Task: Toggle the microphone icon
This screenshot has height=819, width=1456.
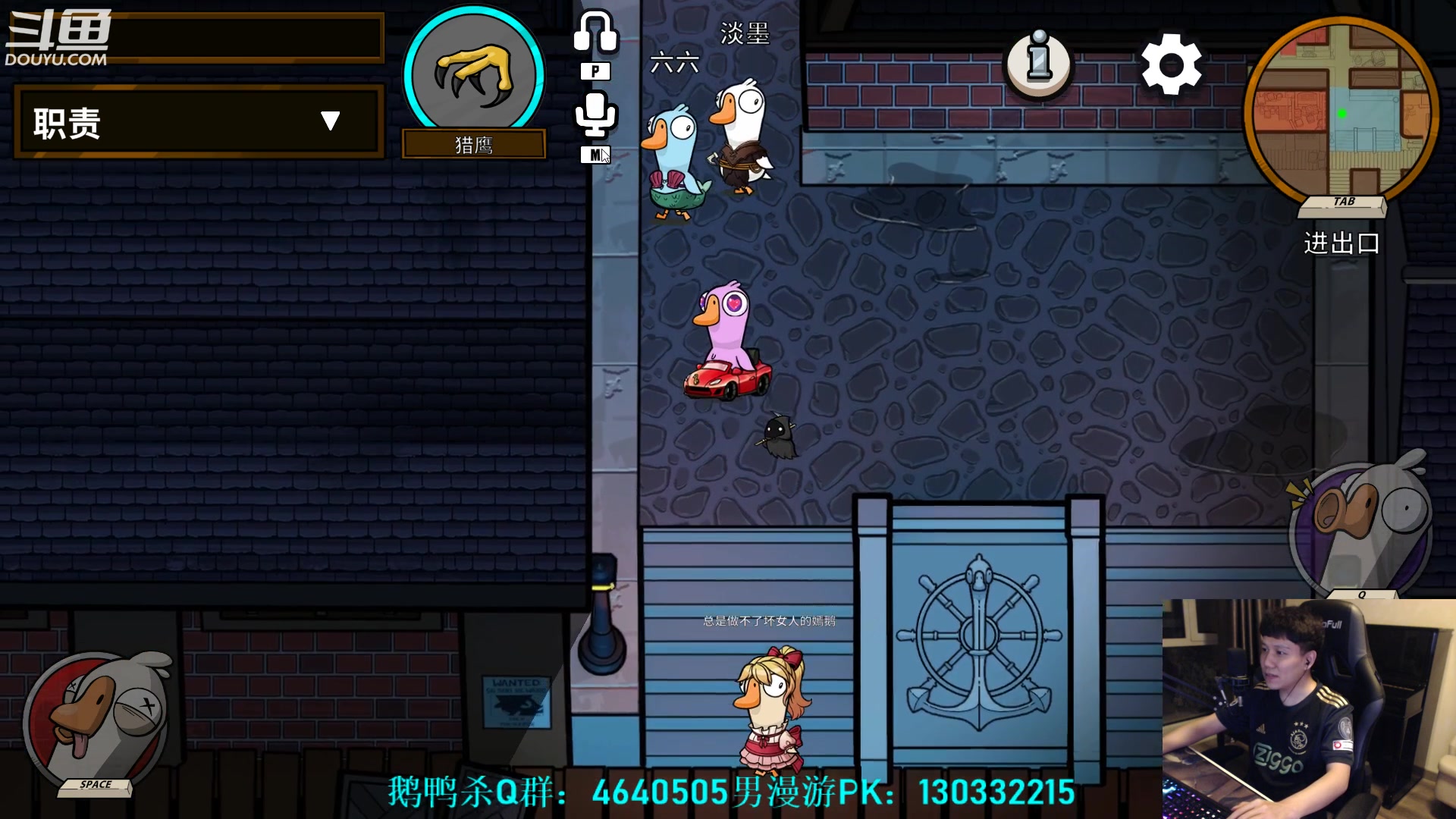Action: [595, 114]
